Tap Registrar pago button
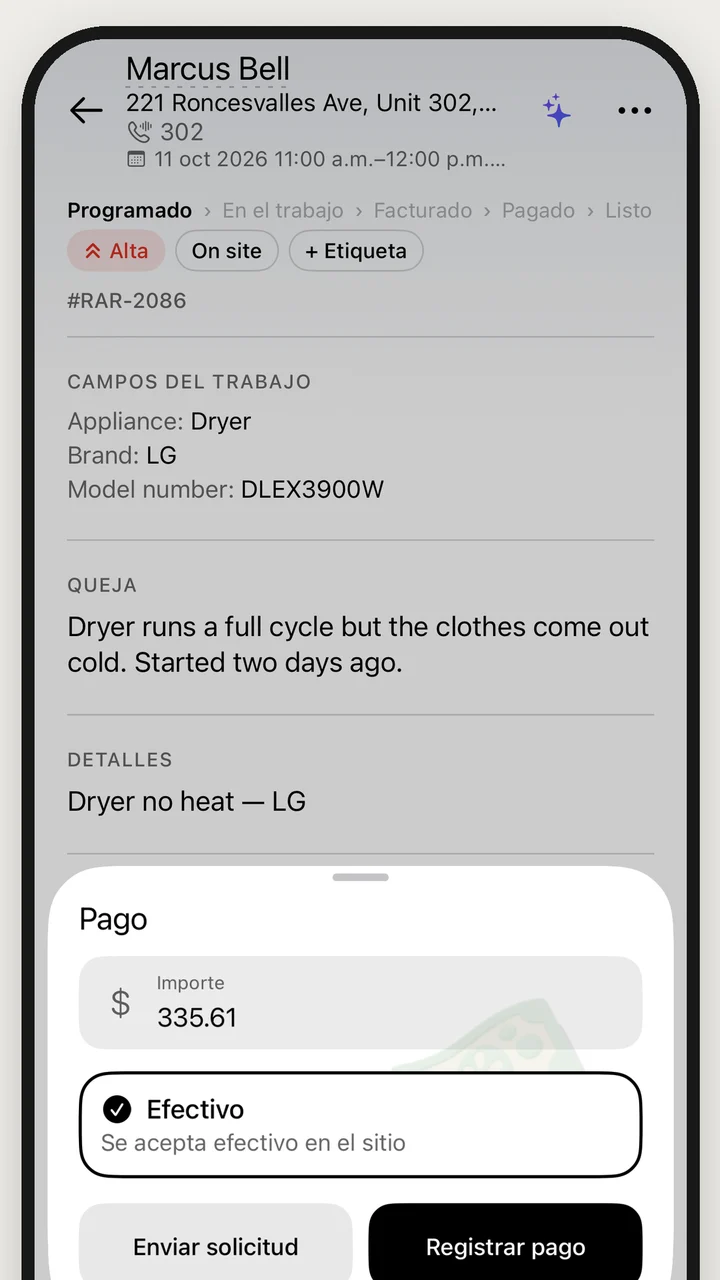Viewport: 720px width, 1280px height. point(506,1246)
